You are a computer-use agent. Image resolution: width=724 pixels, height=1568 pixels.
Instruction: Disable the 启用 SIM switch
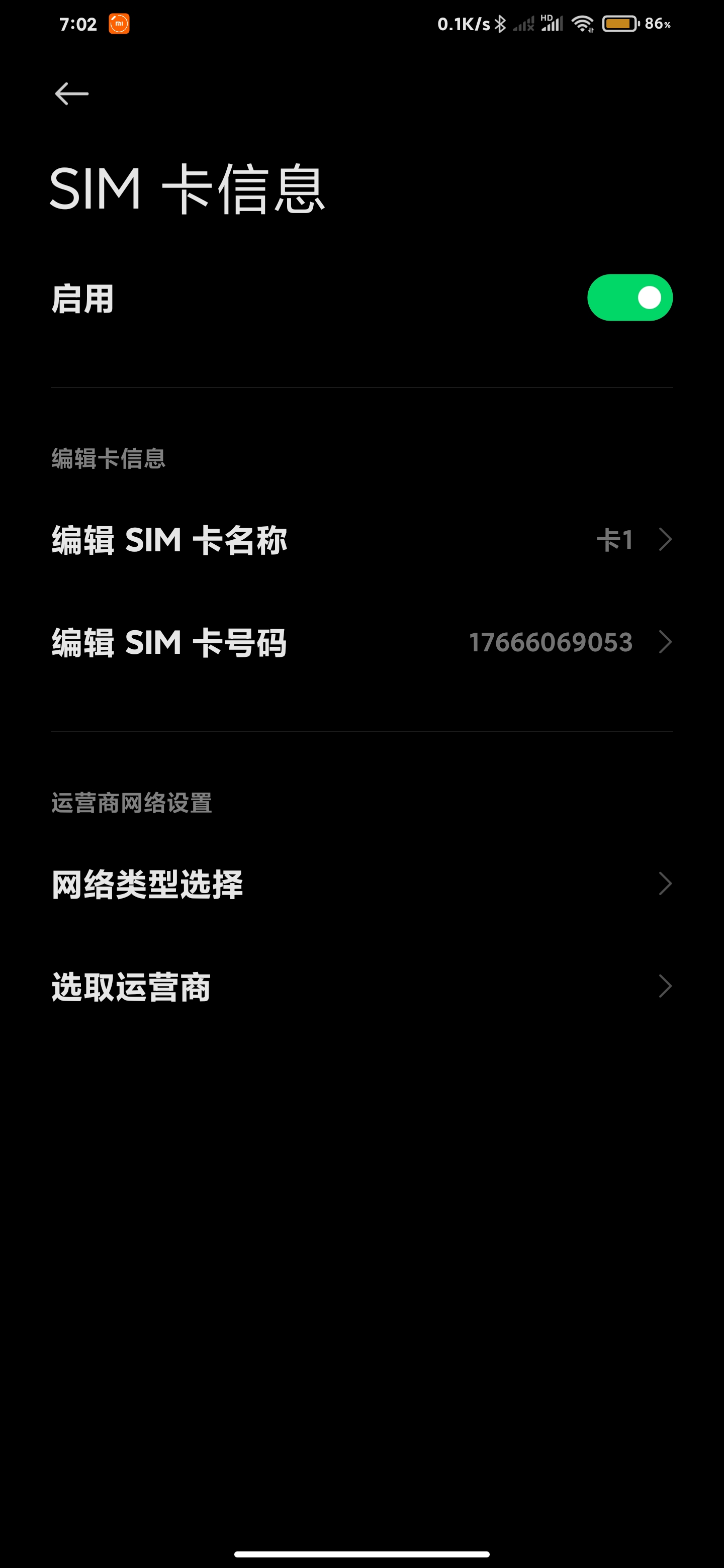(x=629, y=298)
